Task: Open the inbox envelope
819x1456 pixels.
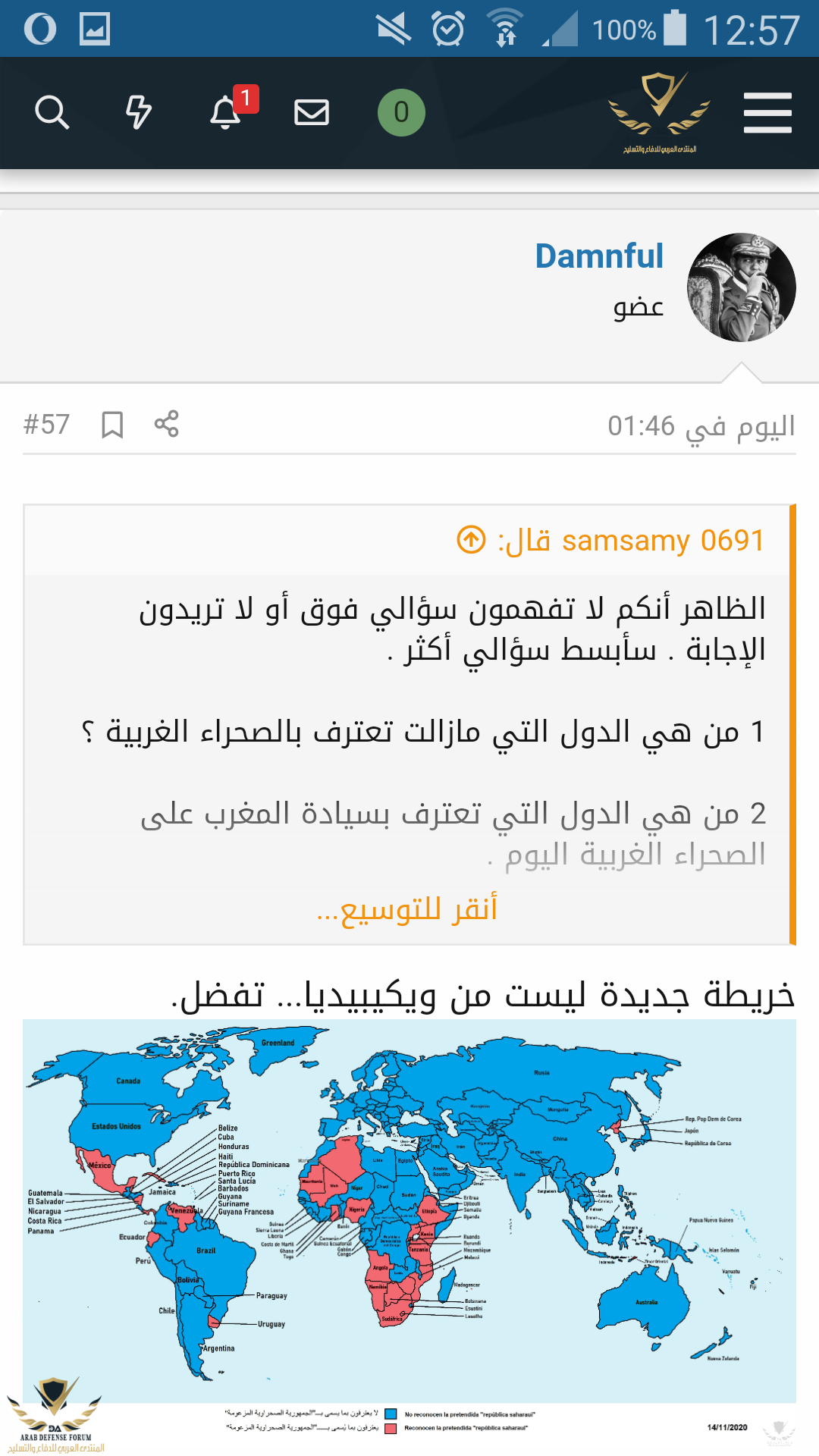Action: [x=312, y=113]
